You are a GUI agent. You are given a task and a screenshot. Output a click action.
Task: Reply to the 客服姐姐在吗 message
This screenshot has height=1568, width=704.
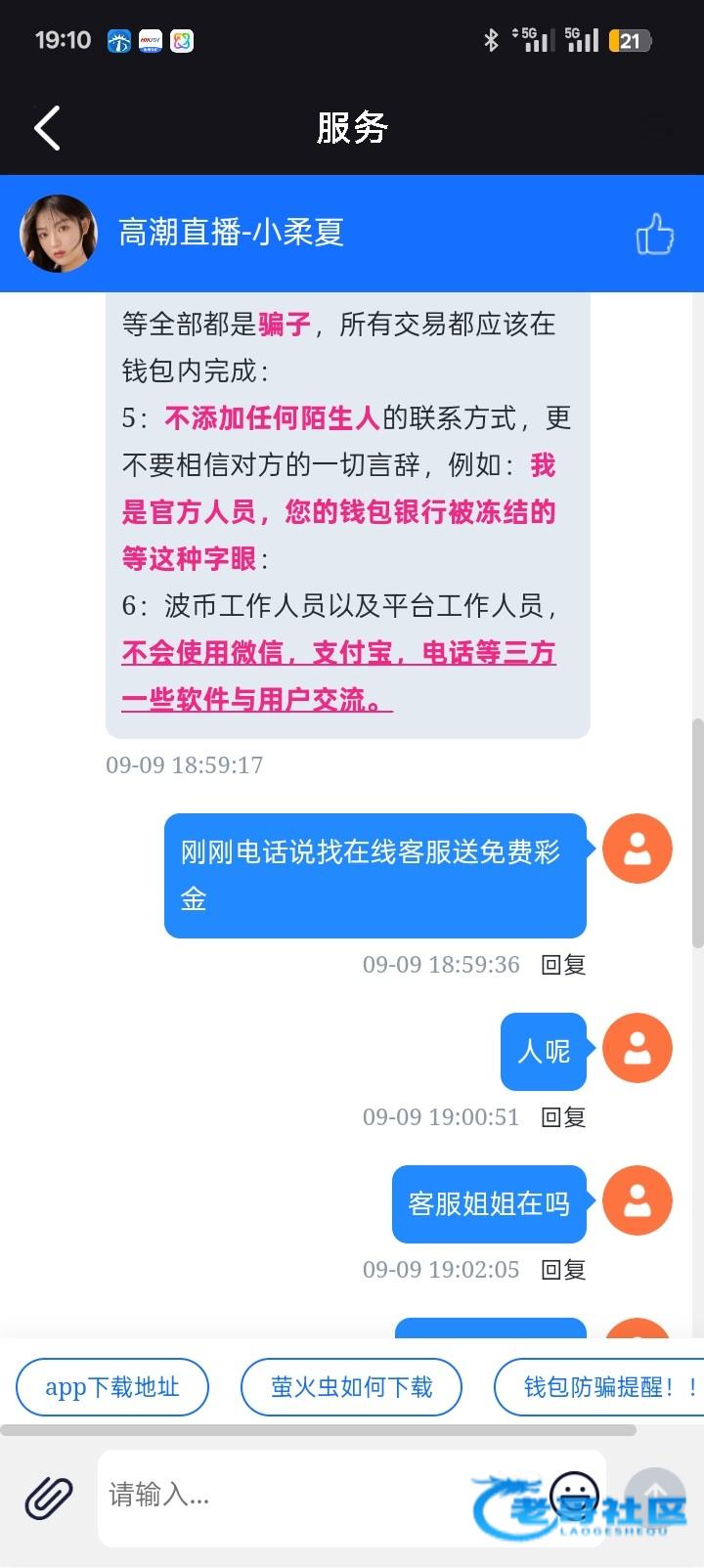pyautogui.click(x=563, y=1270)
